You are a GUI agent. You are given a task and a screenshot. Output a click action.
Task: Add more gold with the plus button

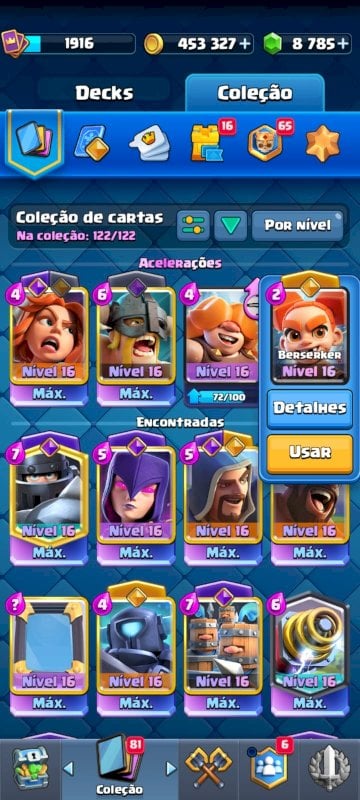[x=245, y=44]
